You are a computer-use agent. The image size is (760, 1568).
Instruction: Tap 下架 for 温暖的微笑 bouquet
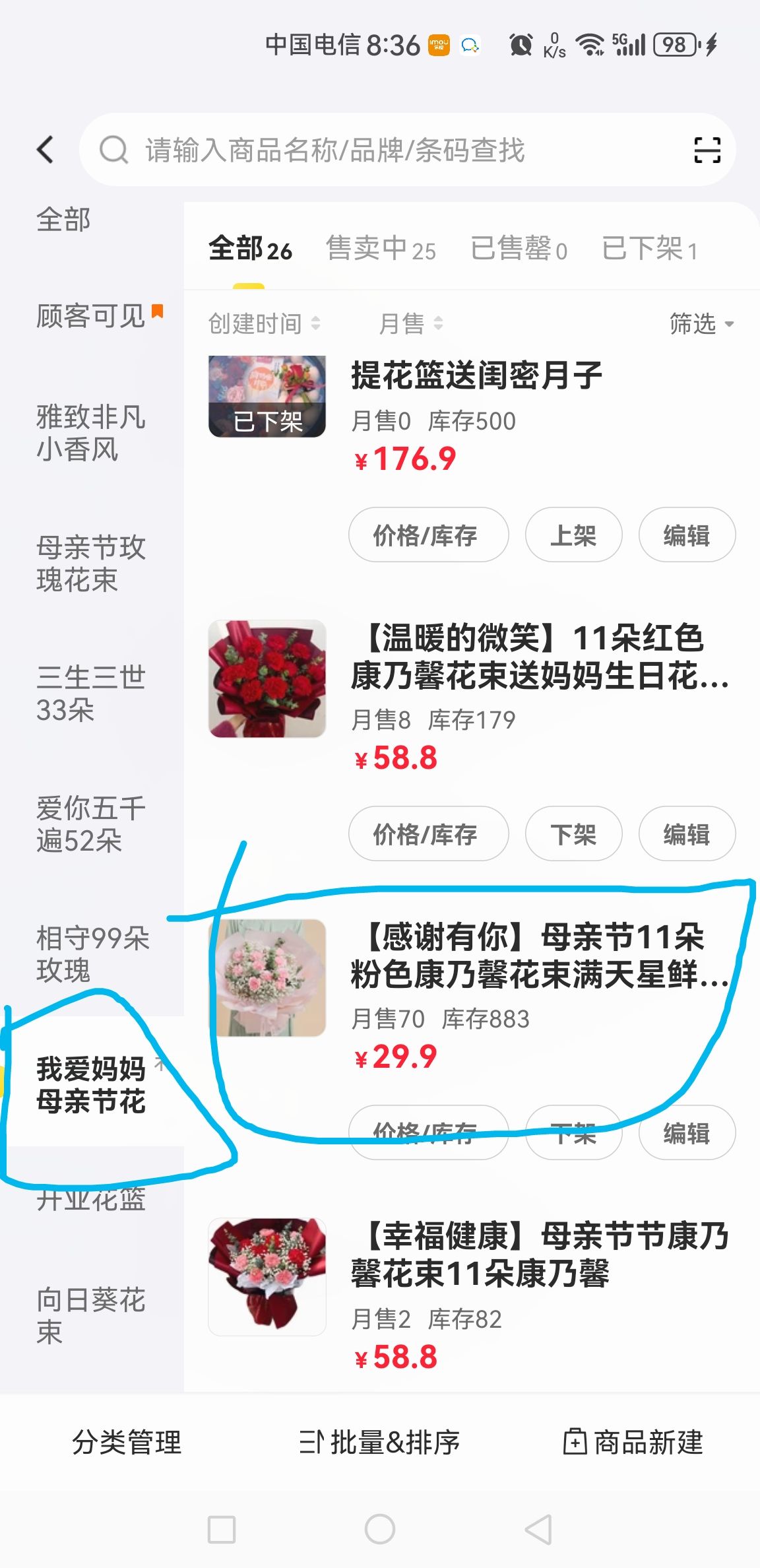(x=573, y=833)
